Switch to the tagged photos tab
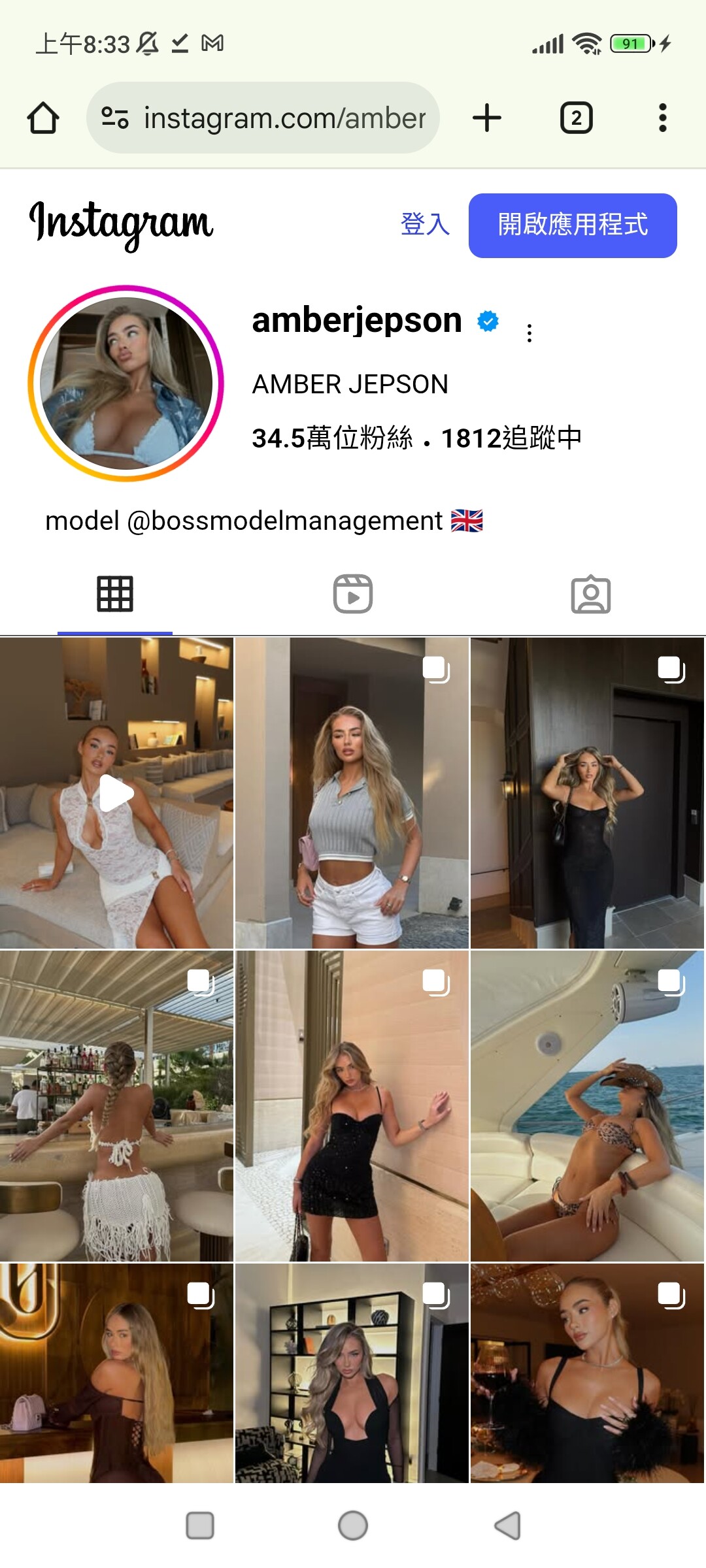This screenshot has width=706, height=1568. (591, 595)
